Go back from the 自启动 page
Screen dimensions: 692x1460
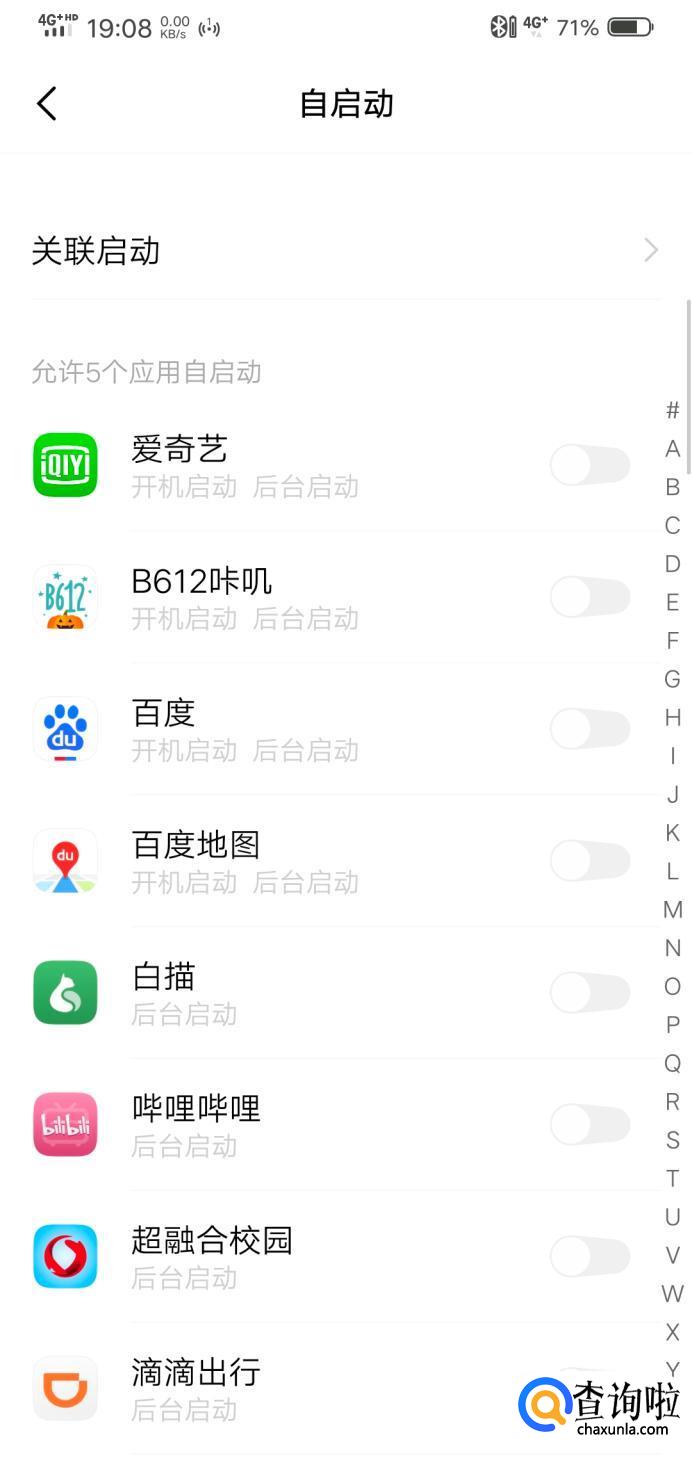coord(47,104)
